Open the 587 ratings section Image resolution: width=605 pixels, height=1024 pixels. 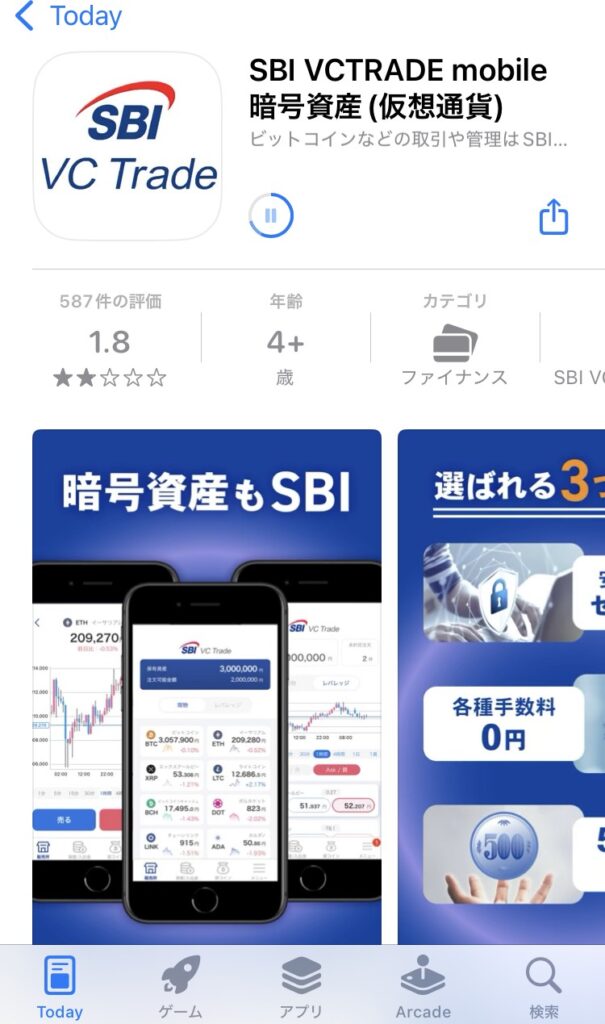pyautogui.click(x=109, y=341)
